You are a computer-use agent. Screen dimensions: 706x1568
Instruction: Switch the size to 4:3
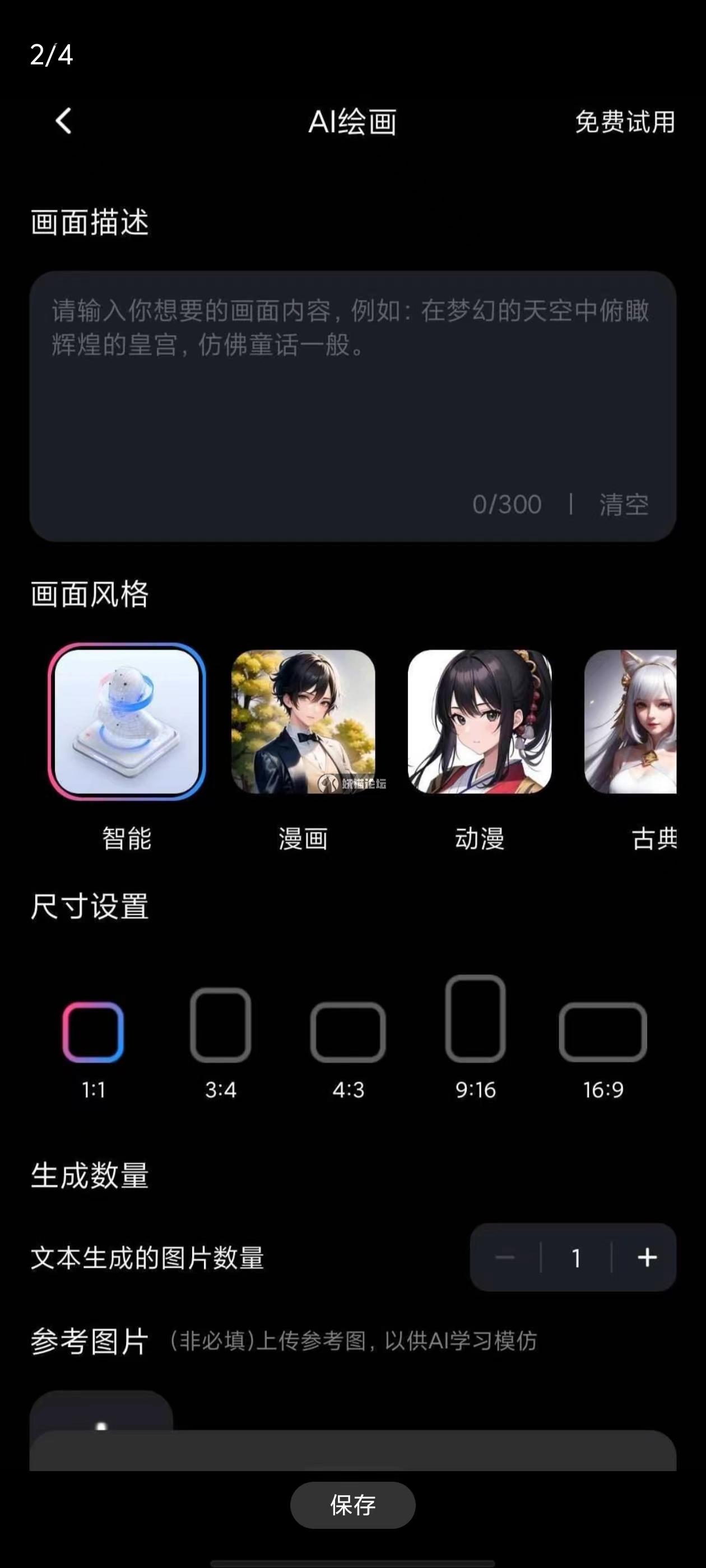348,1032
